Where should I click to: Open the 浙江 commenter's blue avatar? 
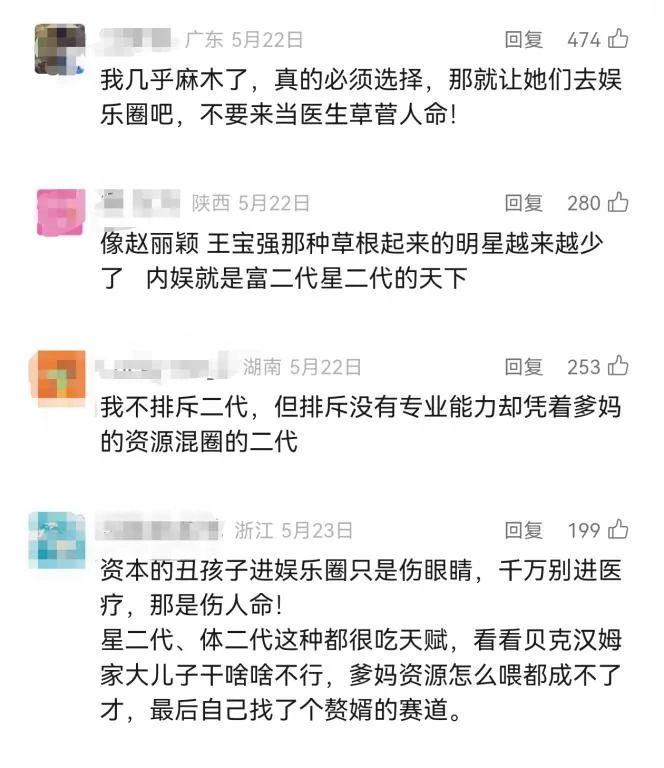[x=59, y=539]
